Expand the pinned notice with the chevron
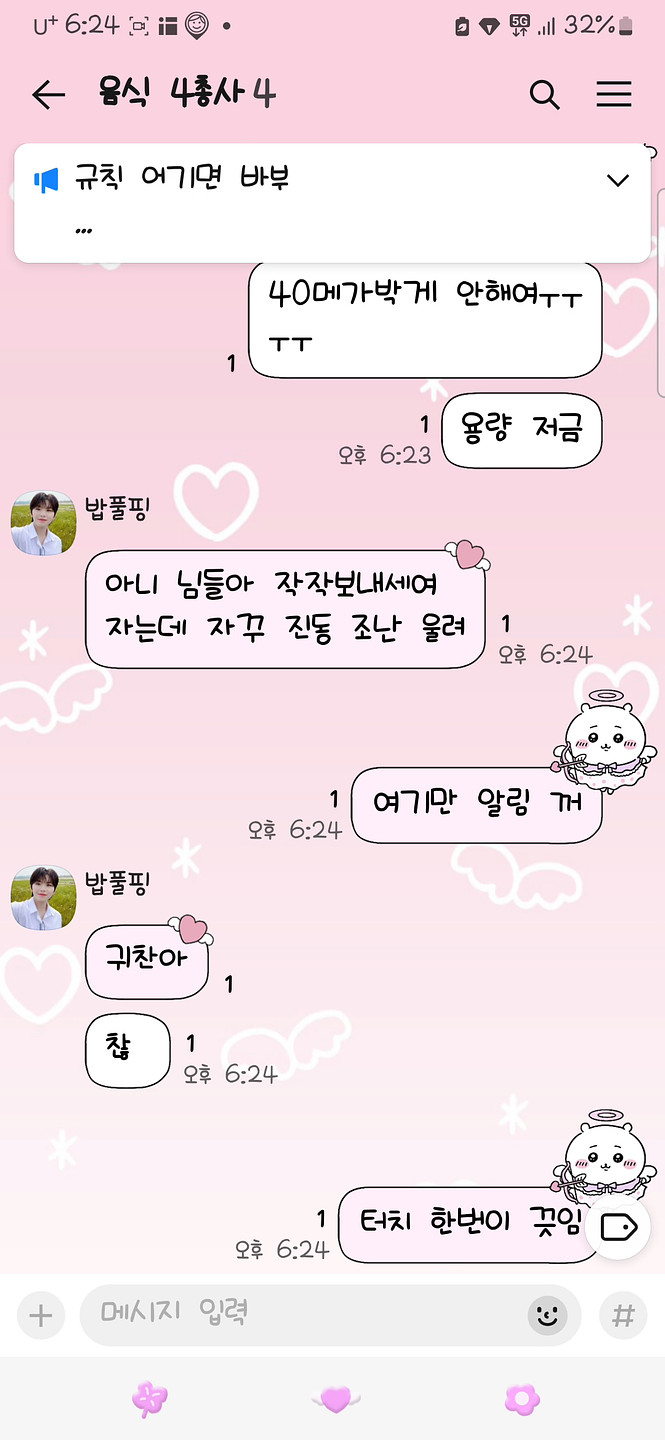This screenshot has width=665, height=1440. pyautogui.click(x=618, y=180)
